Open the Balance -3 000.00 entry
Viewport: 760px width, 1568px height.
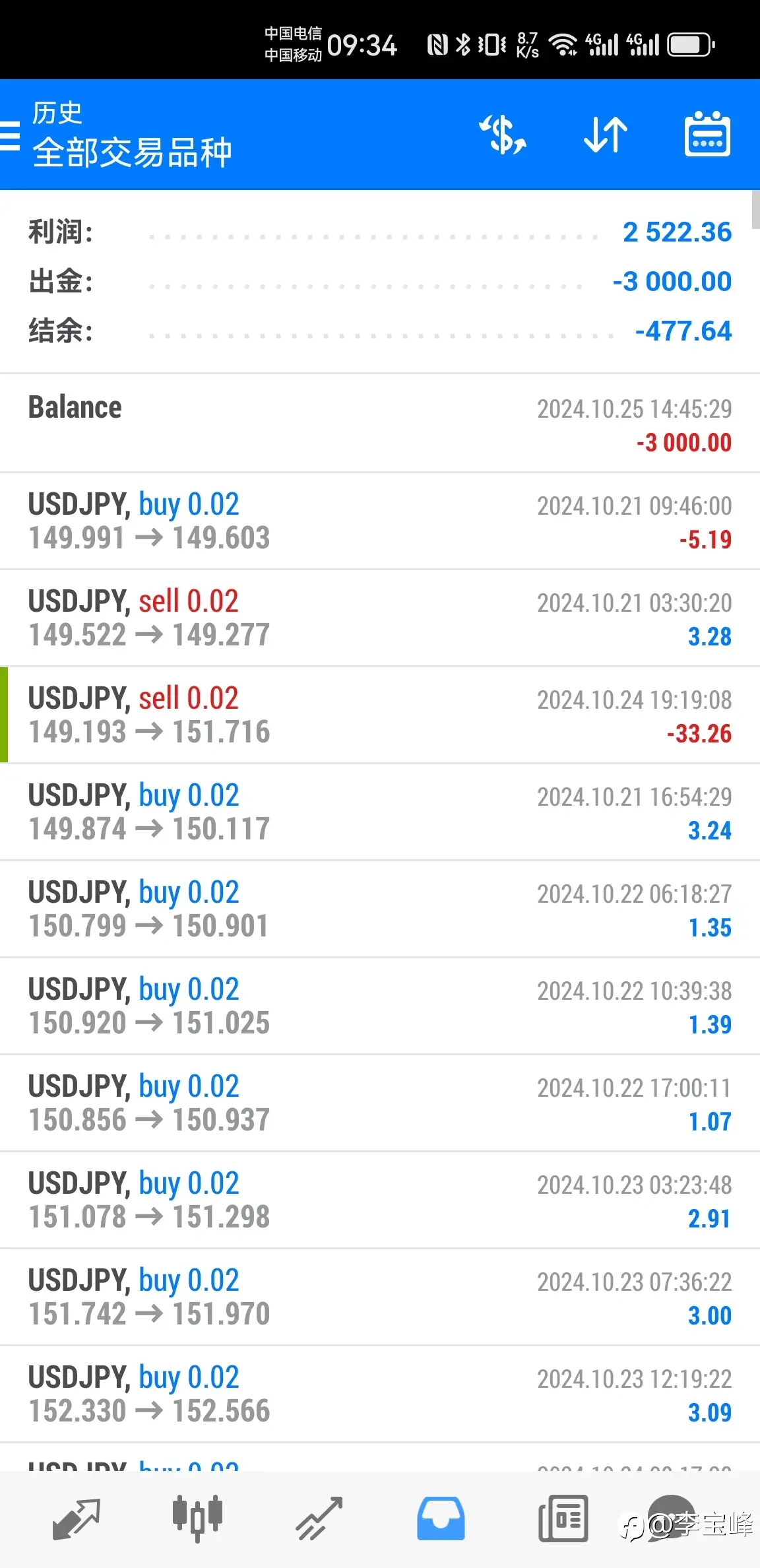click(x=380, y=424)
